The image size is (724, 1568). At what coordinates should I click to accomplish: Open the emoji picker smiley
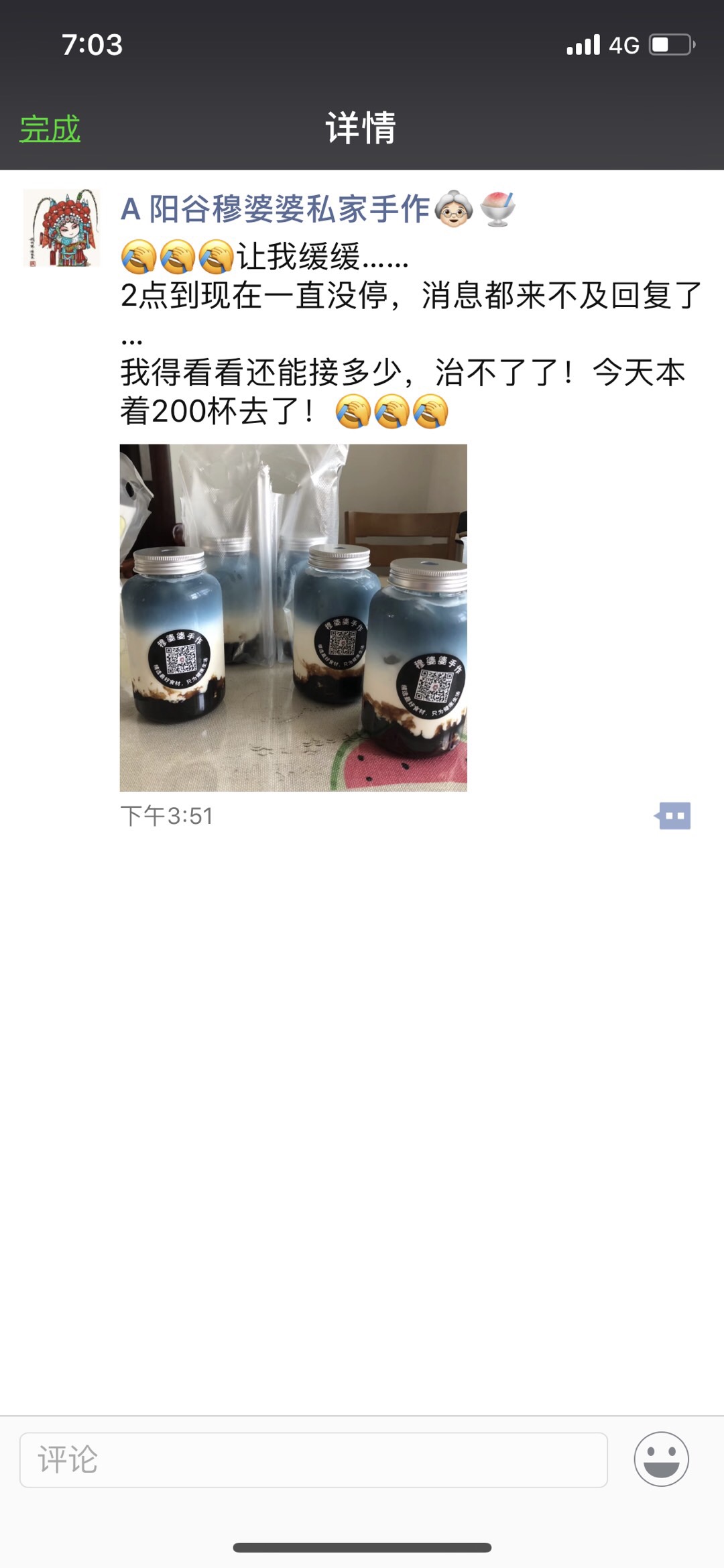[661, 1459]
